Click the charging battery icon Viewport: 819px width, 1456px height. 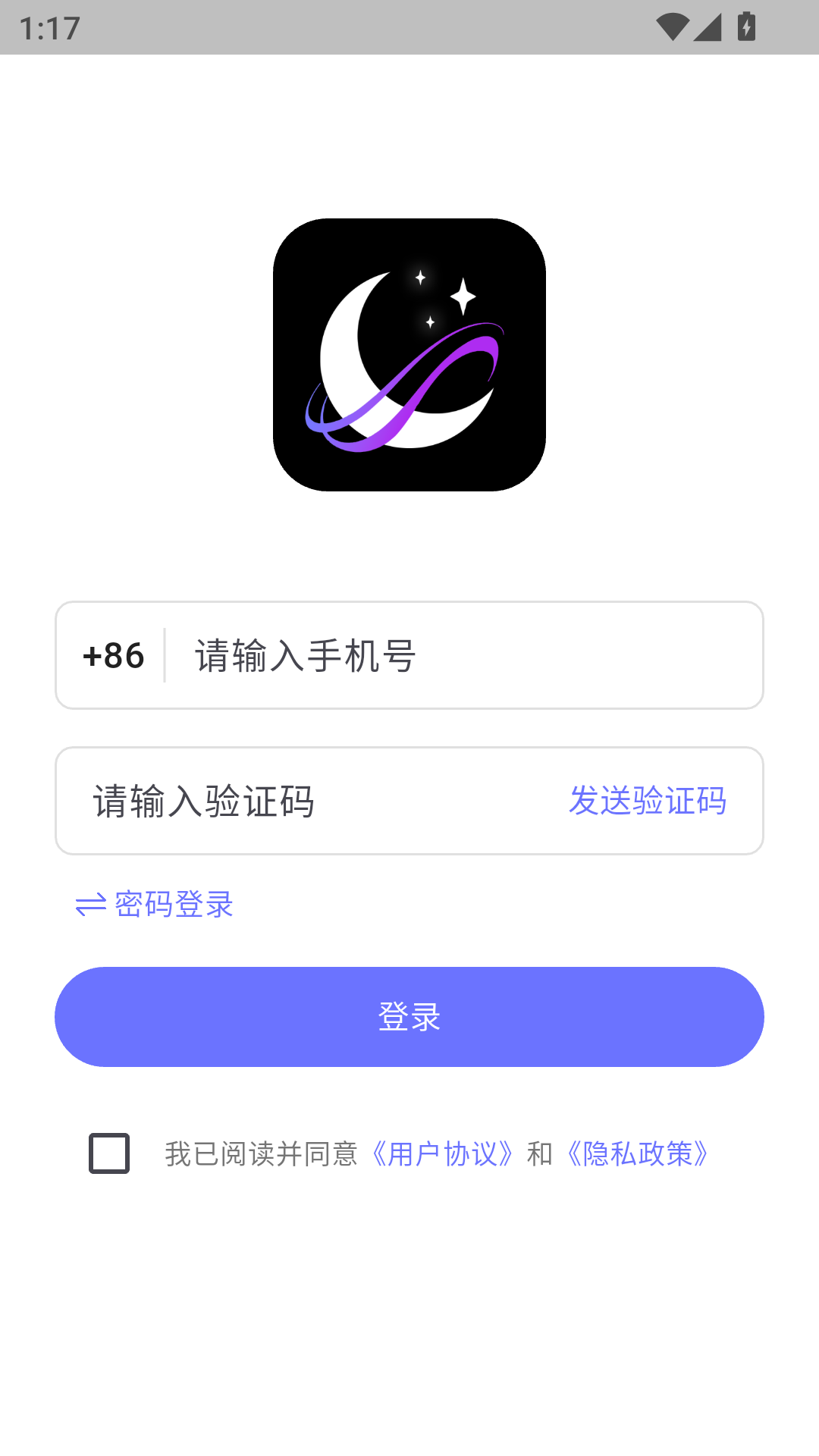[x=746, y=27]
